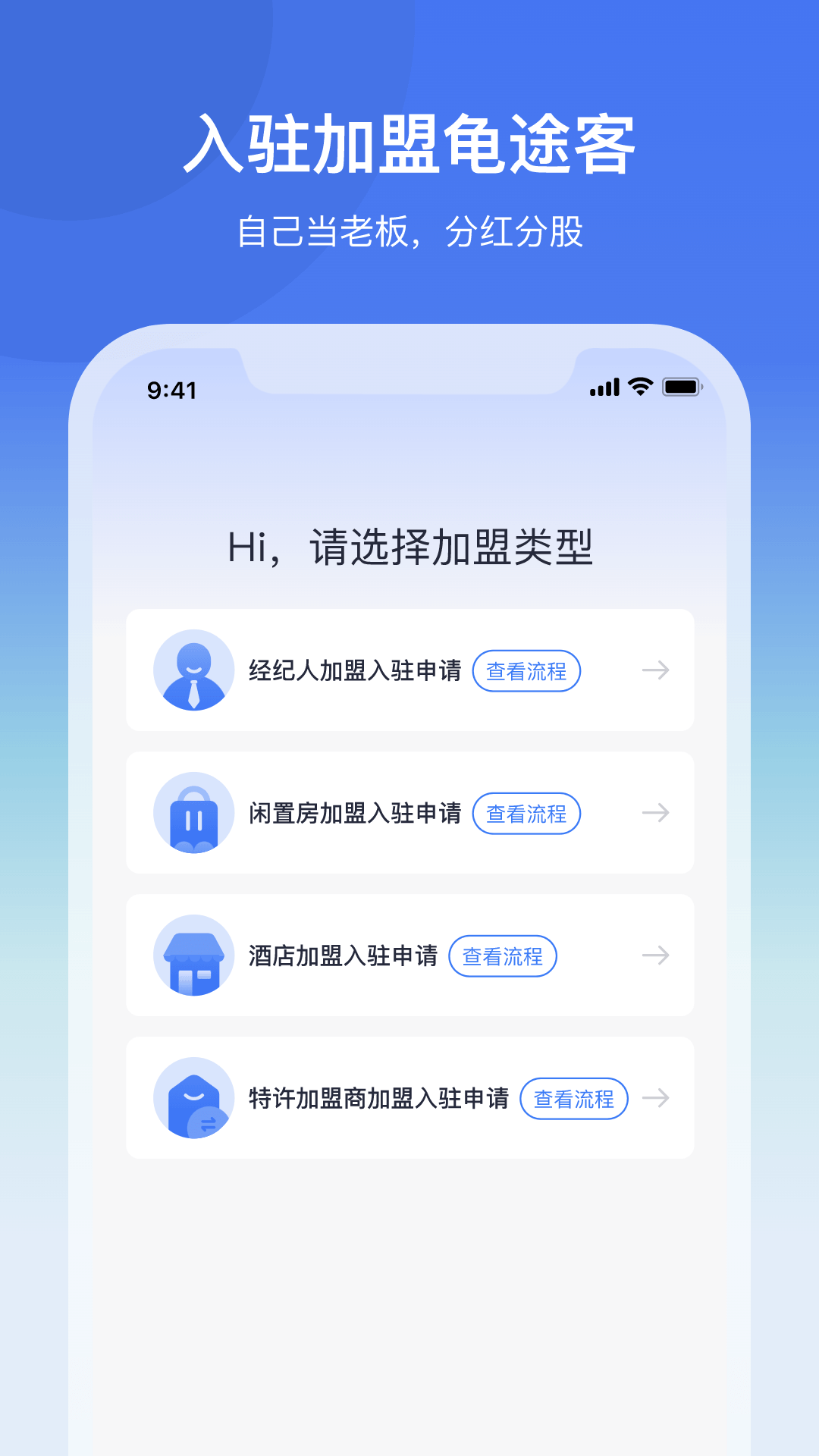
Task: Tap the battery indicator icon
Action: tap(682, 388)
